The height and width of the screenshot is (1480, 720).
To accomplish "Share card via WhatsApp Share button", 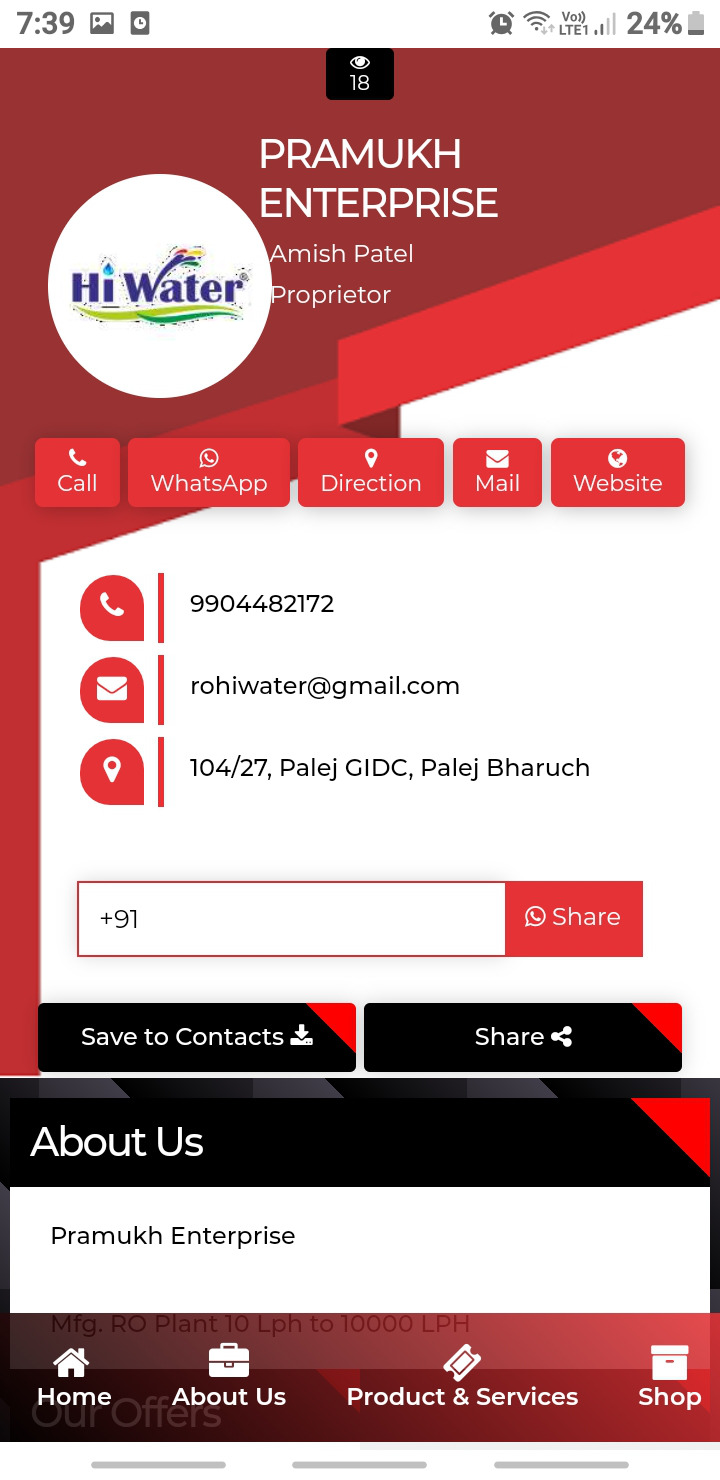I will [574, 918].
